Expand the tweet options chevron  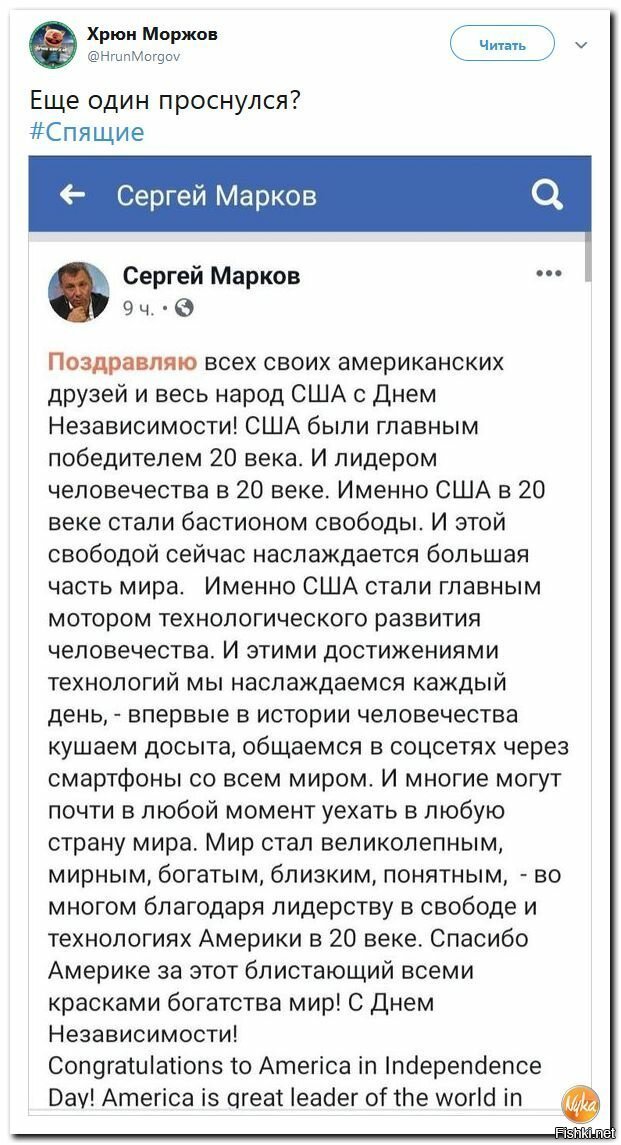(582, 45)
